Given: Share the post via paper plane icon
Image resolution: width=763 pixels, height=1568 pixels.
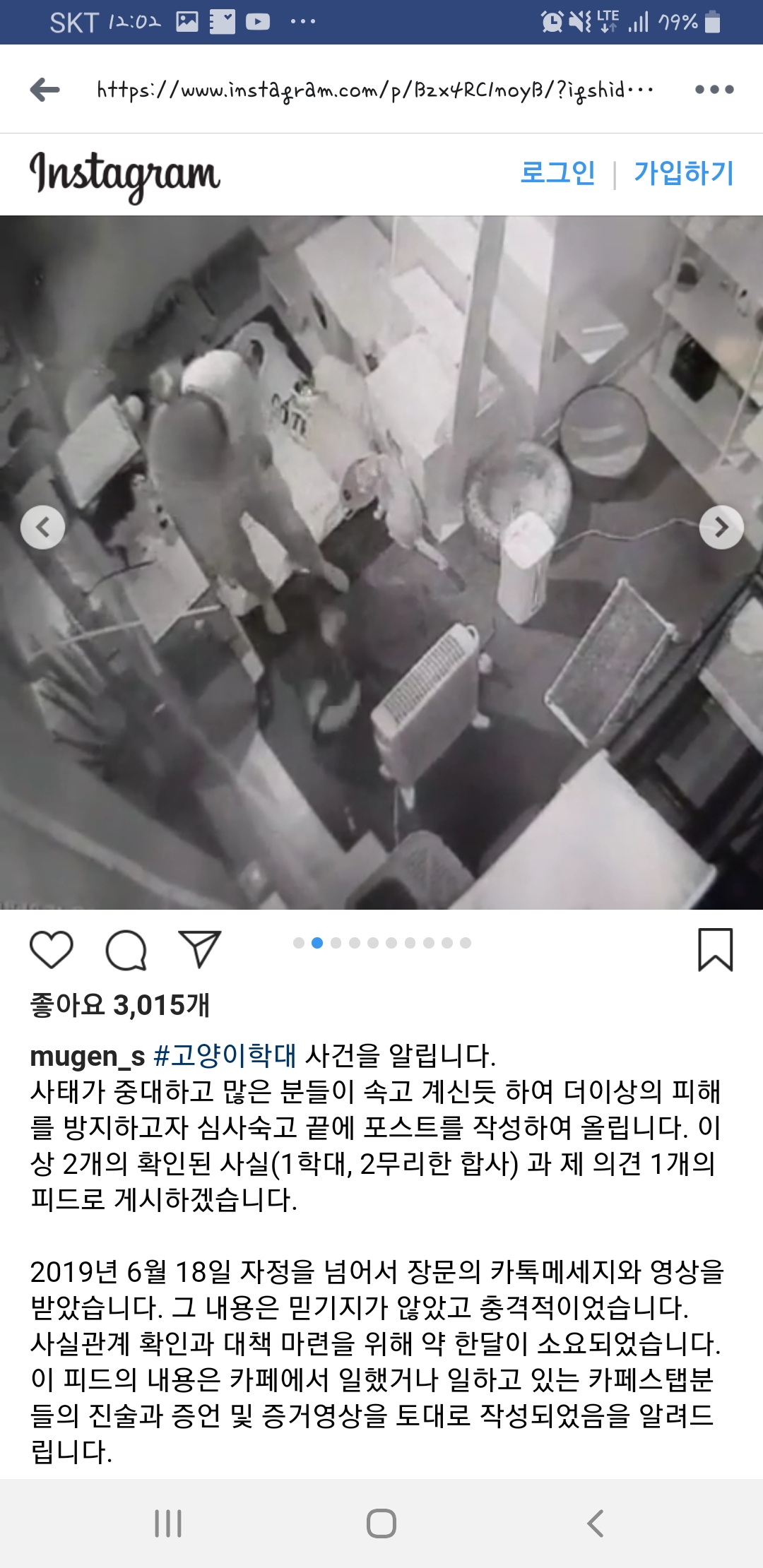Looking at the screenshot, I should 200,949.
